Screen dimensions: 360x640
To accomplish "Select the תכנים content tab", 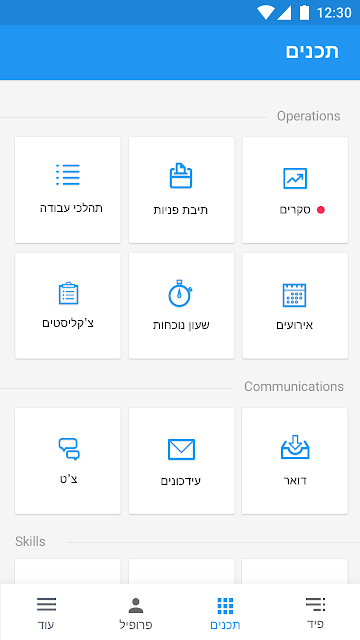I will pos(225,612).
